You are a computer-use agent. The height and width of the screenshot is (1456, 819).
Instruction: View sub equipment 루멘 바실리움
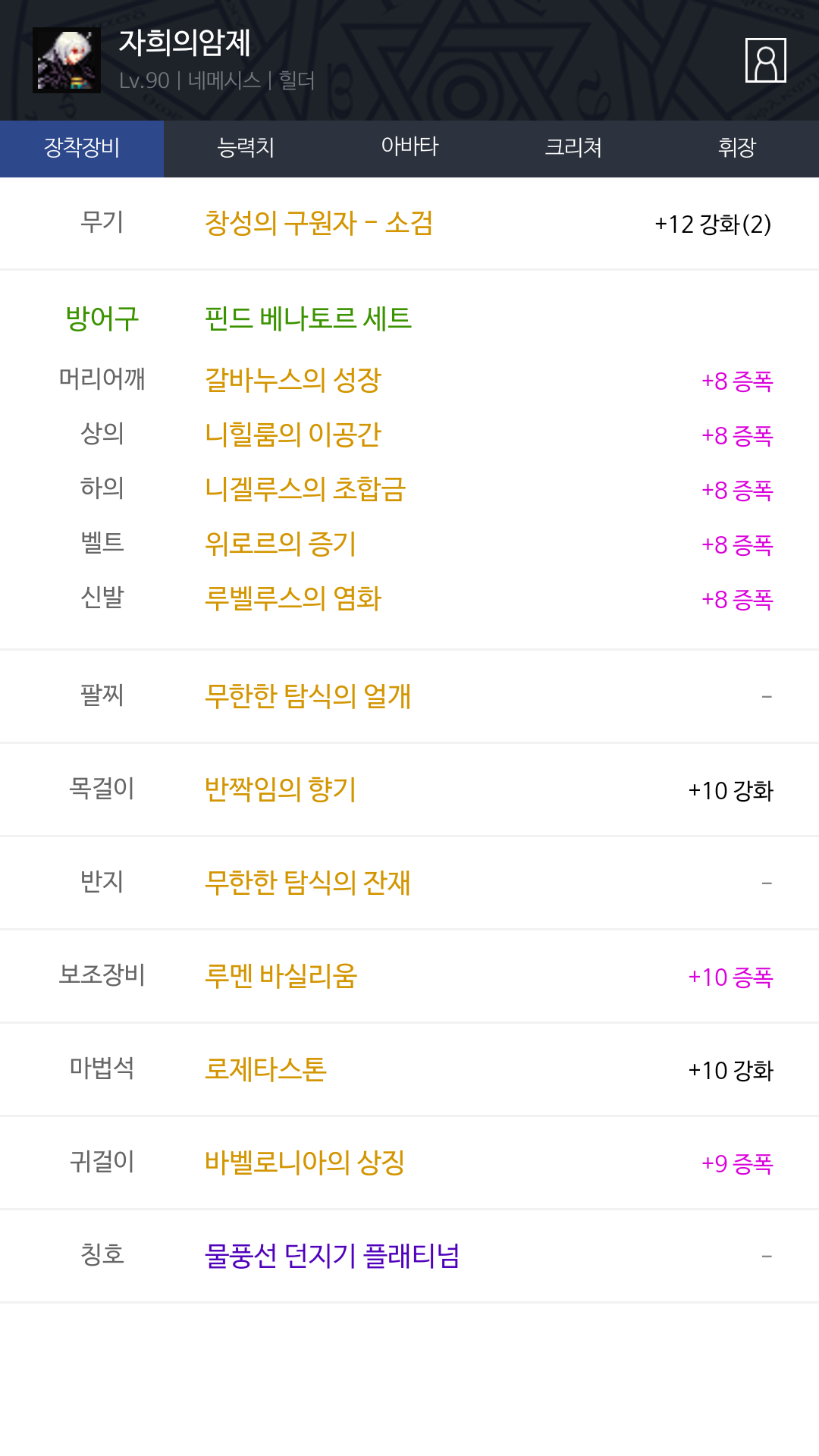(x=281, y=976)
